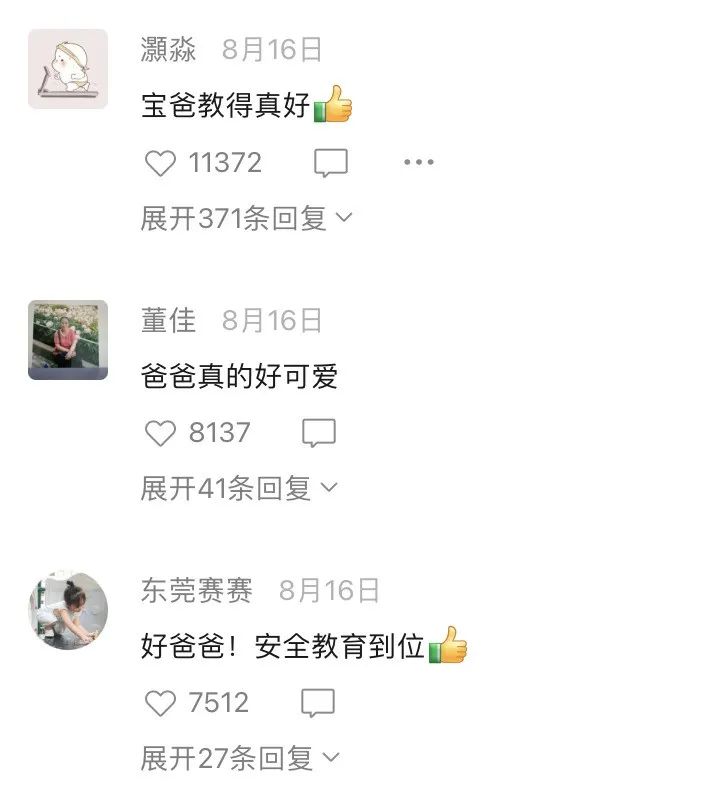Reply to 董佳's comment
Viewport: 704px width, 798px height.
[x=319, y=433]
